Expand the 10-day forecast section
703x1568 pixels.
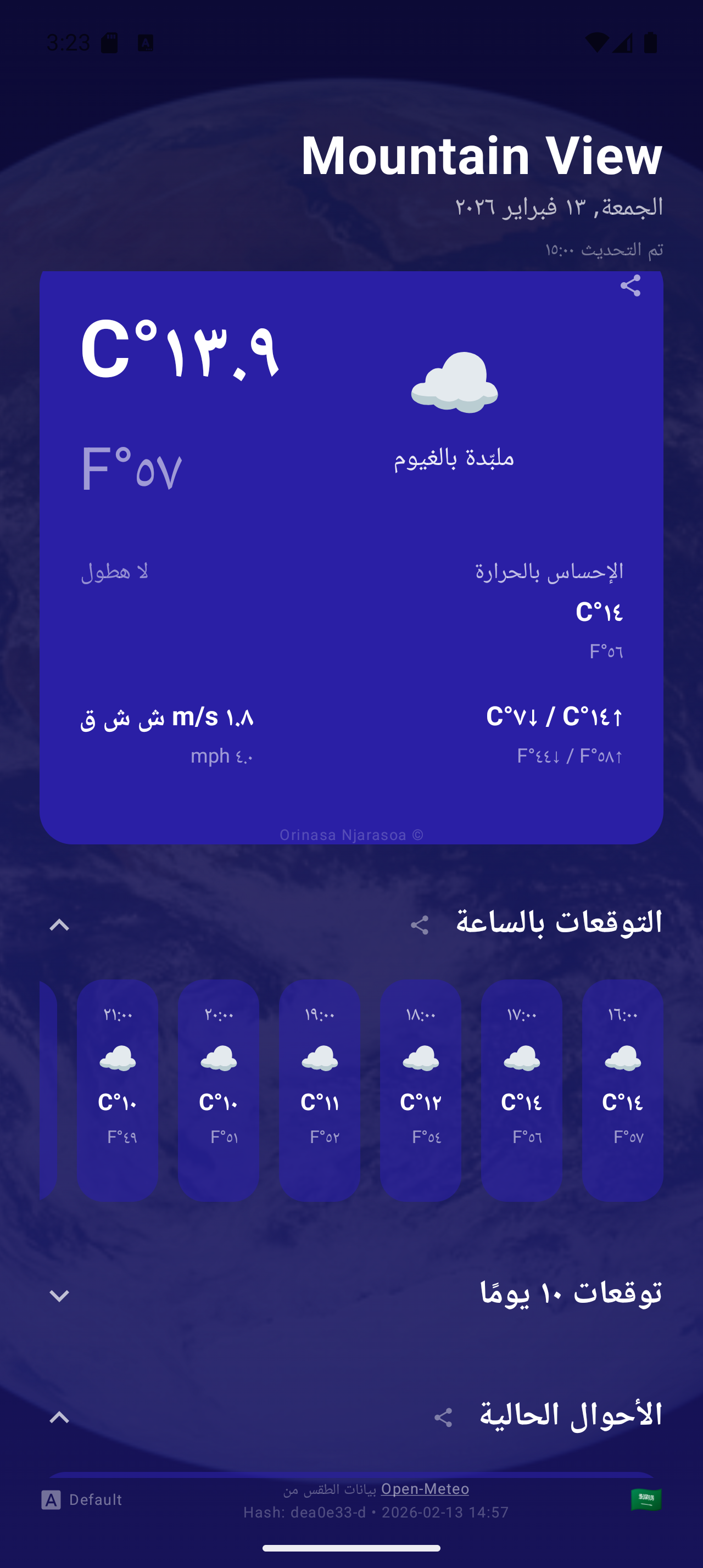coord(59,1295)
